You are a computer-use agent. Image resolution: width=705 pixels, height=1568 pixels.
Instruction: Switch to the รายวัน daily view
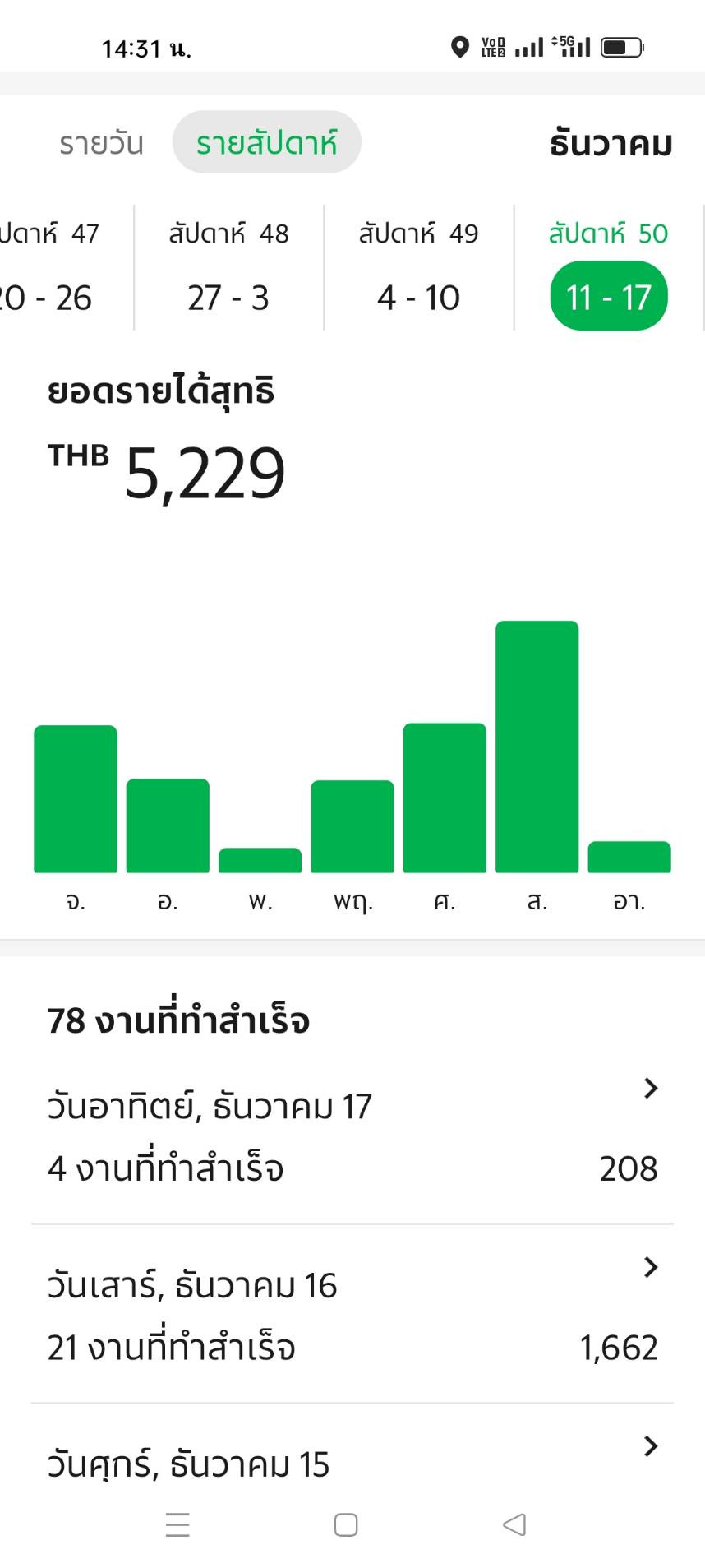(x=101, y=143)
